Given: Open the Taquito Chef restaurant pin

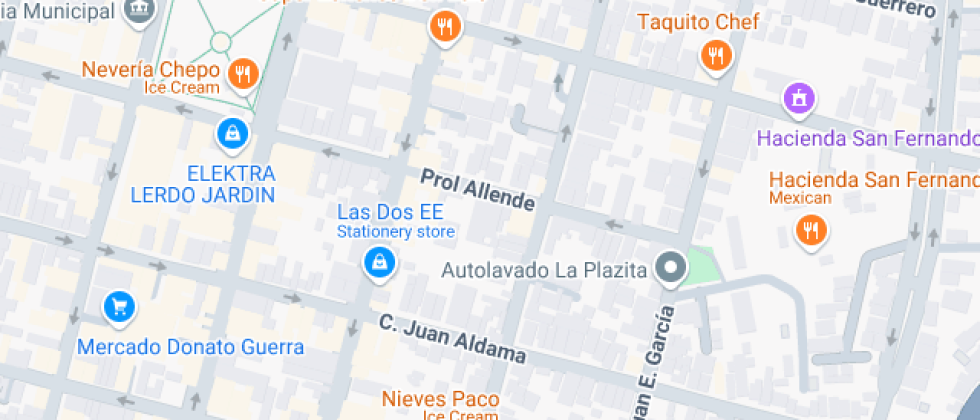Looking at the screenshot, I should (x=715, y=55).
